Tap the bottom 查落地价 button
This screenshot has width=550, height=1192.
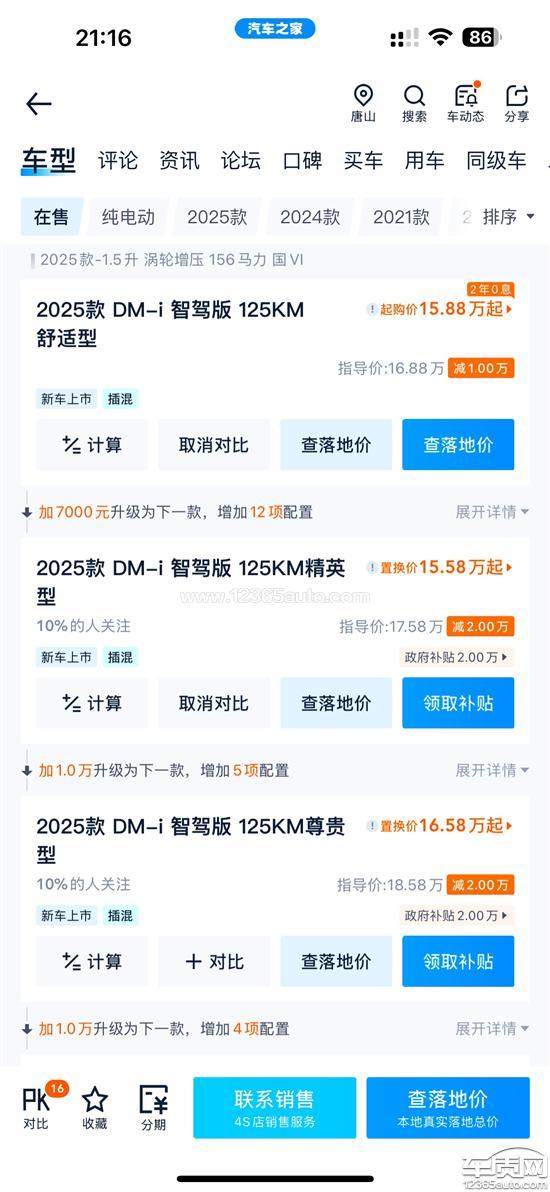click(x=448, y=1108)
